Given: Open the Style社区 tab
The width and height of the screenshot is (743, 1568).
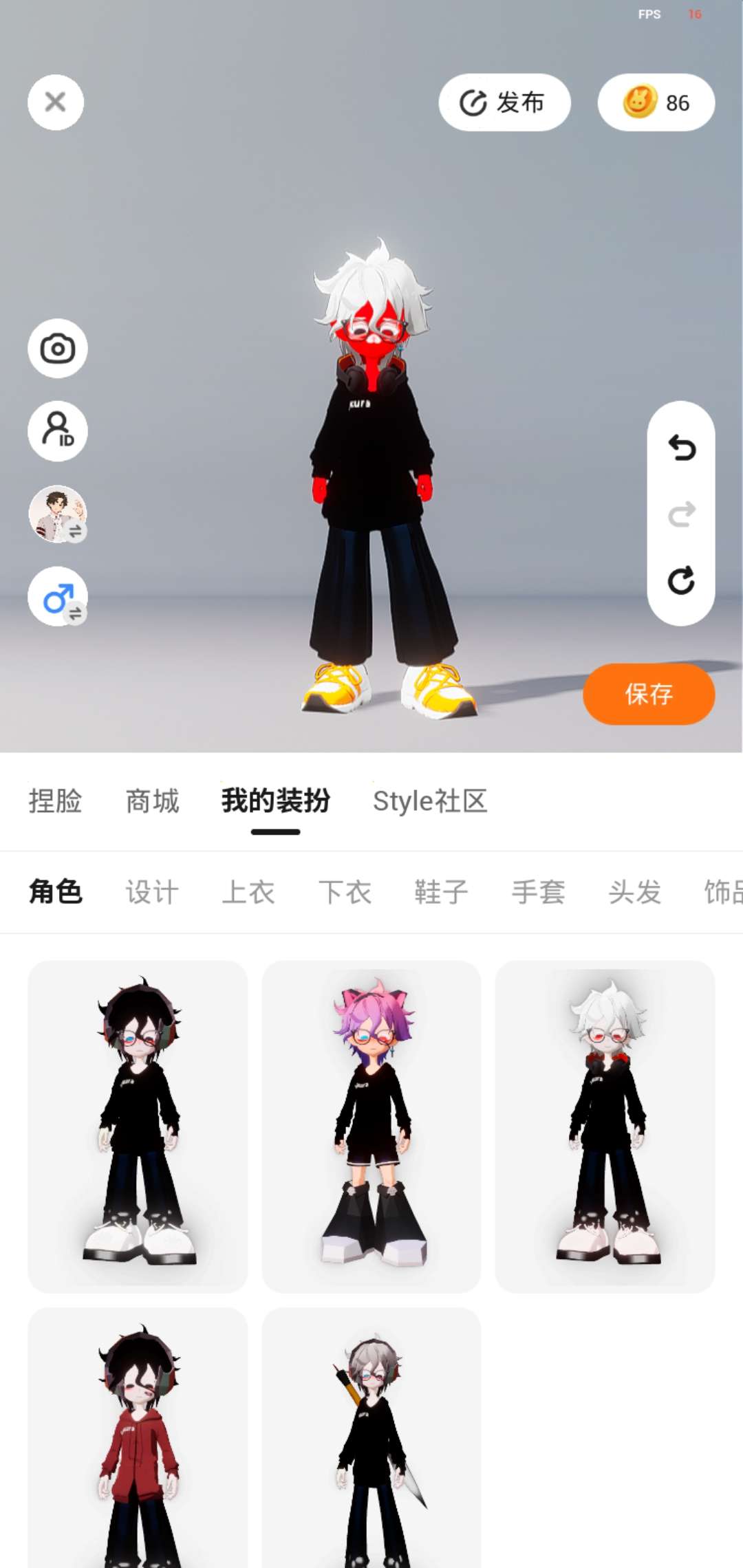Looking at the screenshot, I should point(430,801).
